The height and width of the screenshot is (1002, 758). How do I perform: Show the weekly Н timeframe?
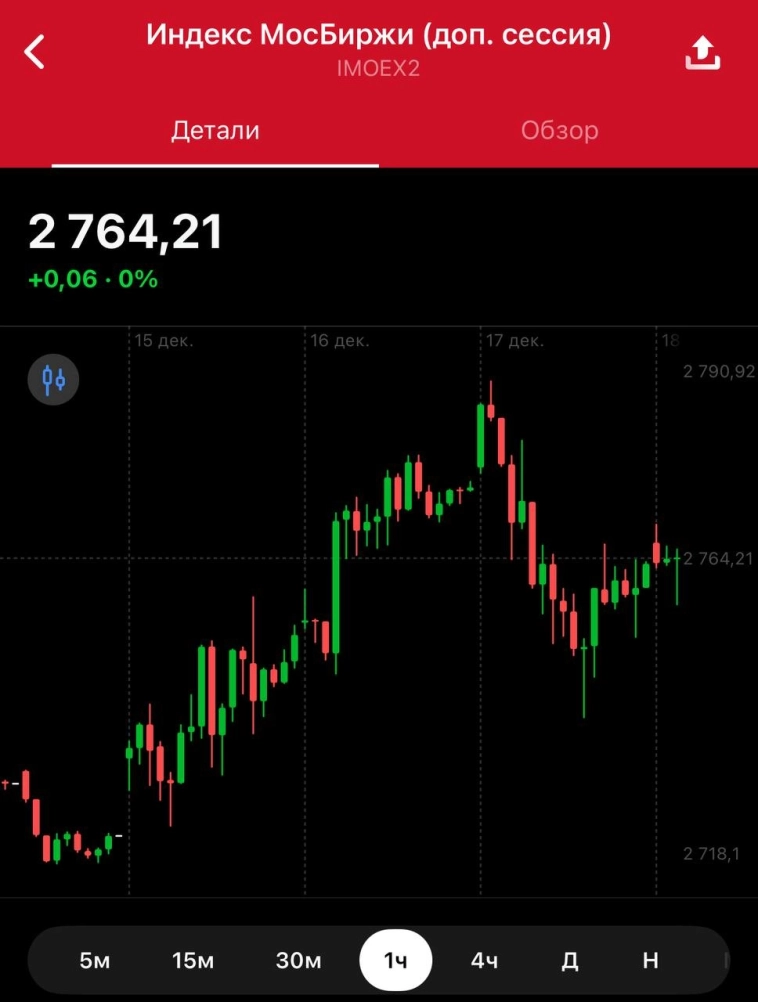[650, 961]
